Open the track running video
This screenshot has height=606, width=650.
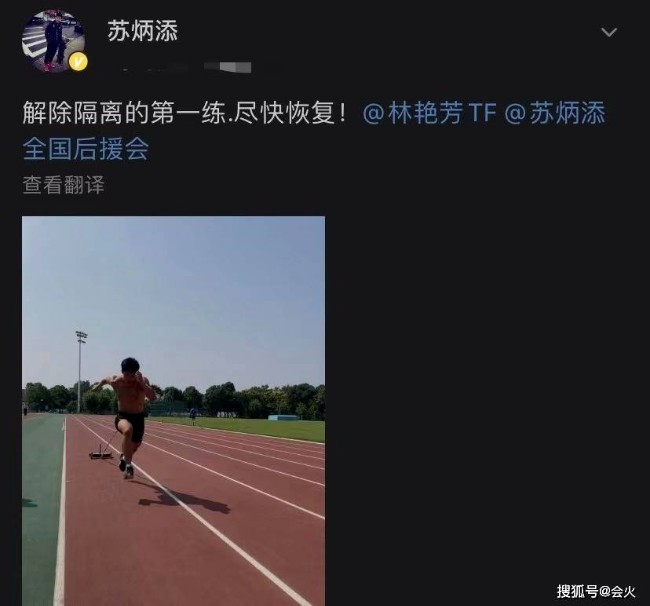173,410
